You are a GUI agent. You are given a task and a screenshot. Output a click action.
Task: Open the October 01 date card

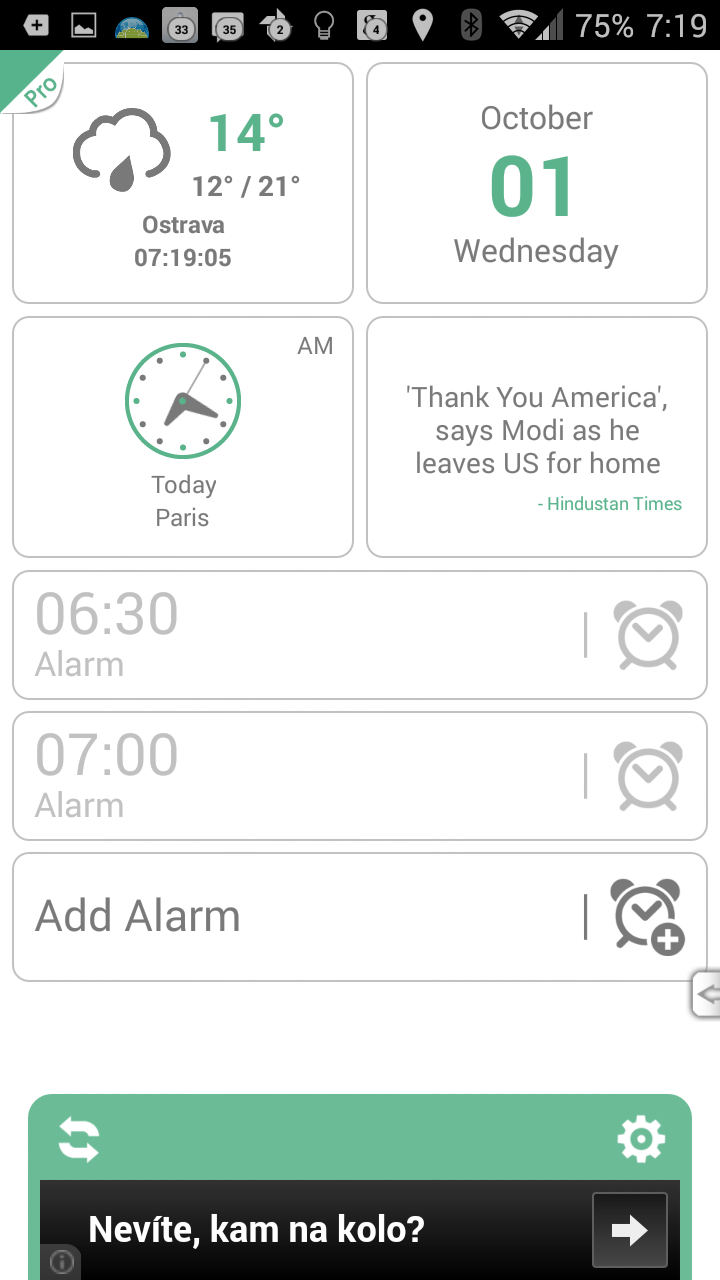tap(537, 183)
